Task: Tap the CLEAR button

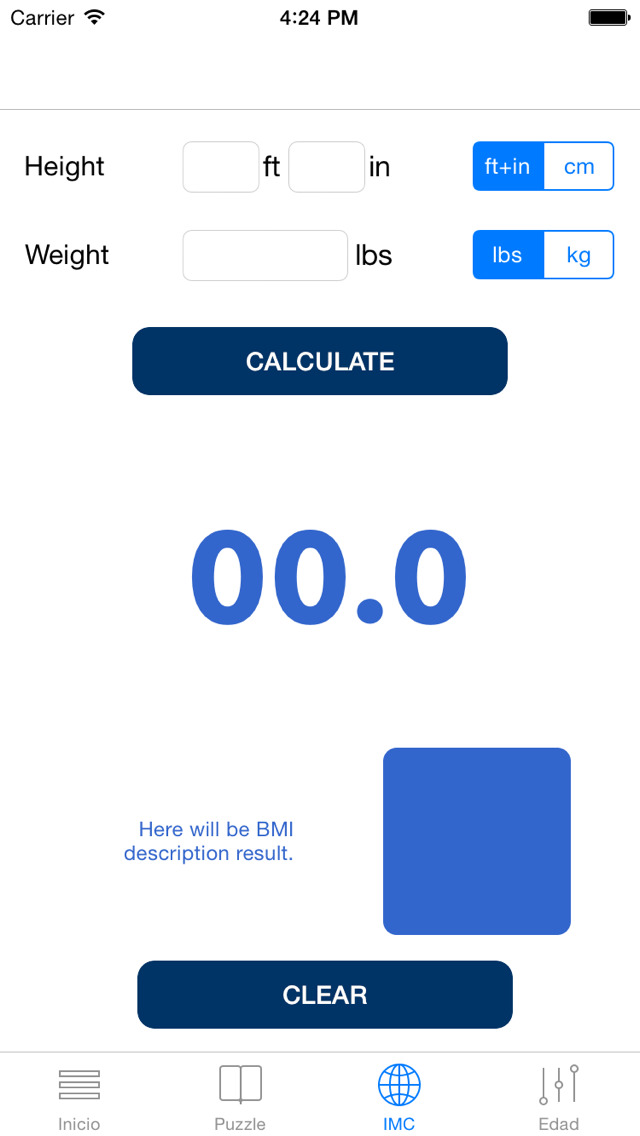Action: (325, 994)
